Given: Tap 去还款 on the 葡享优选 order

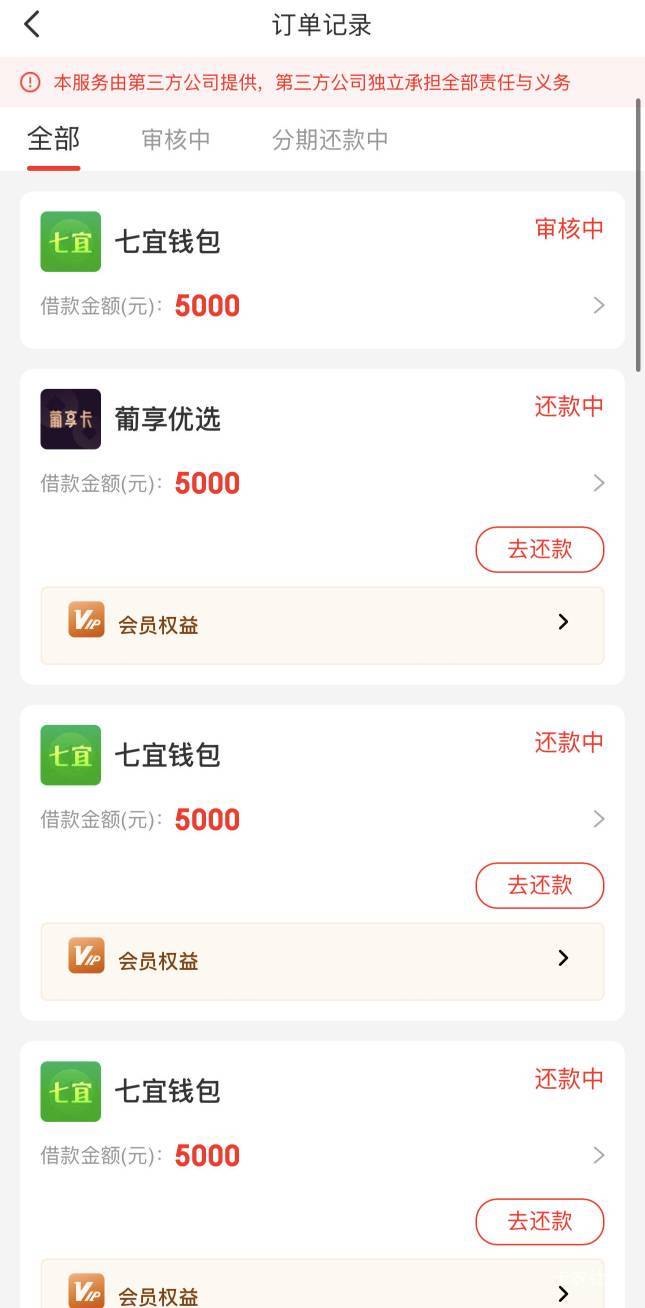Looking at the screenshot, I should click(x=540, y=549).
